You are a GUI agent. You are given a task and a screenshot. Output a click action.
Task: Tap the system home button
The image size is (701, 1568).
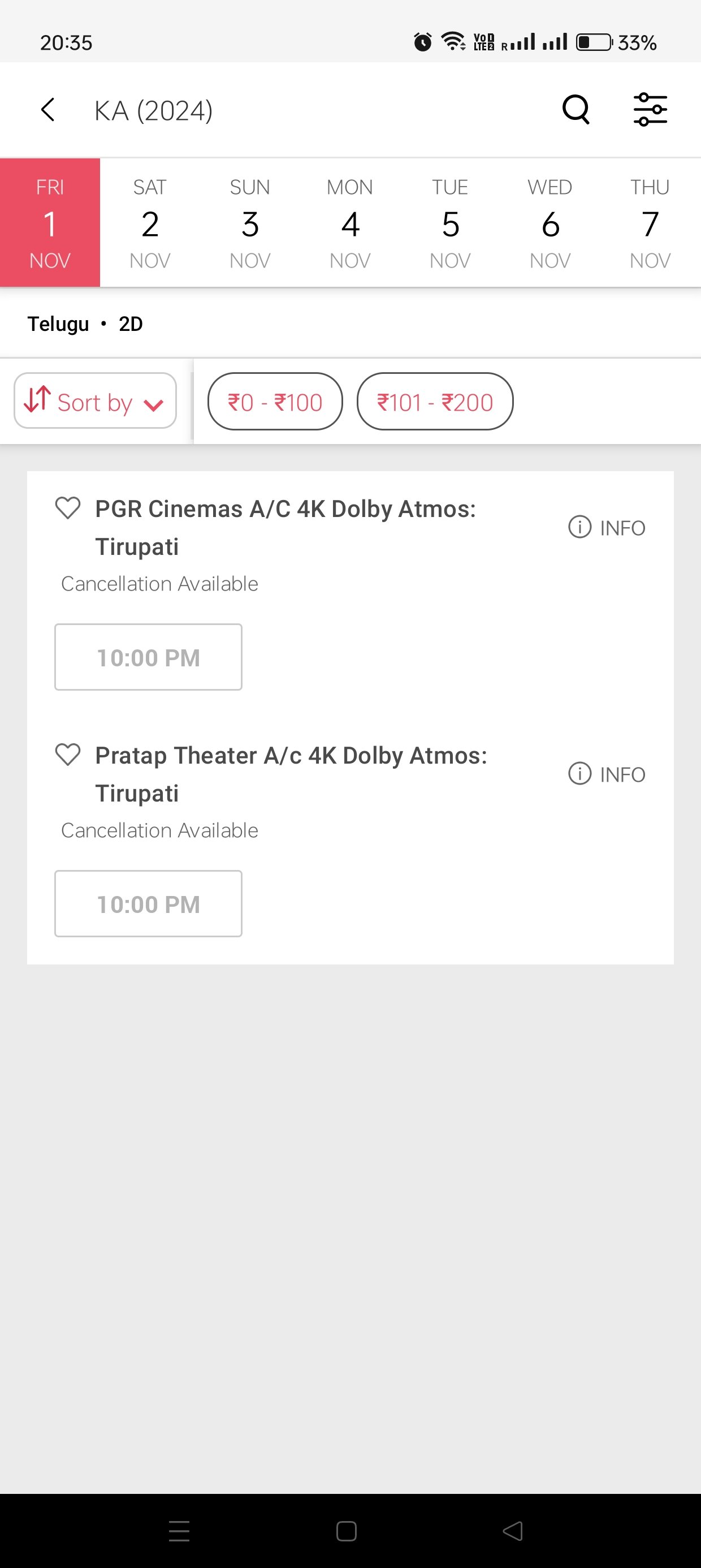click(x=346, y=1531)
